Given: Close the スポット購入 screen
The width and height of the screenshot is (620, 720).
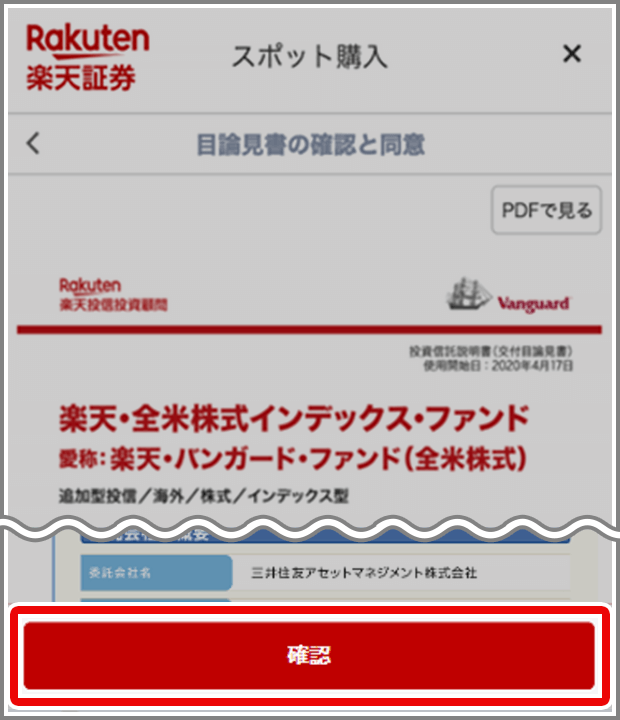Looking at the screenshot, I should pos(572,54).
